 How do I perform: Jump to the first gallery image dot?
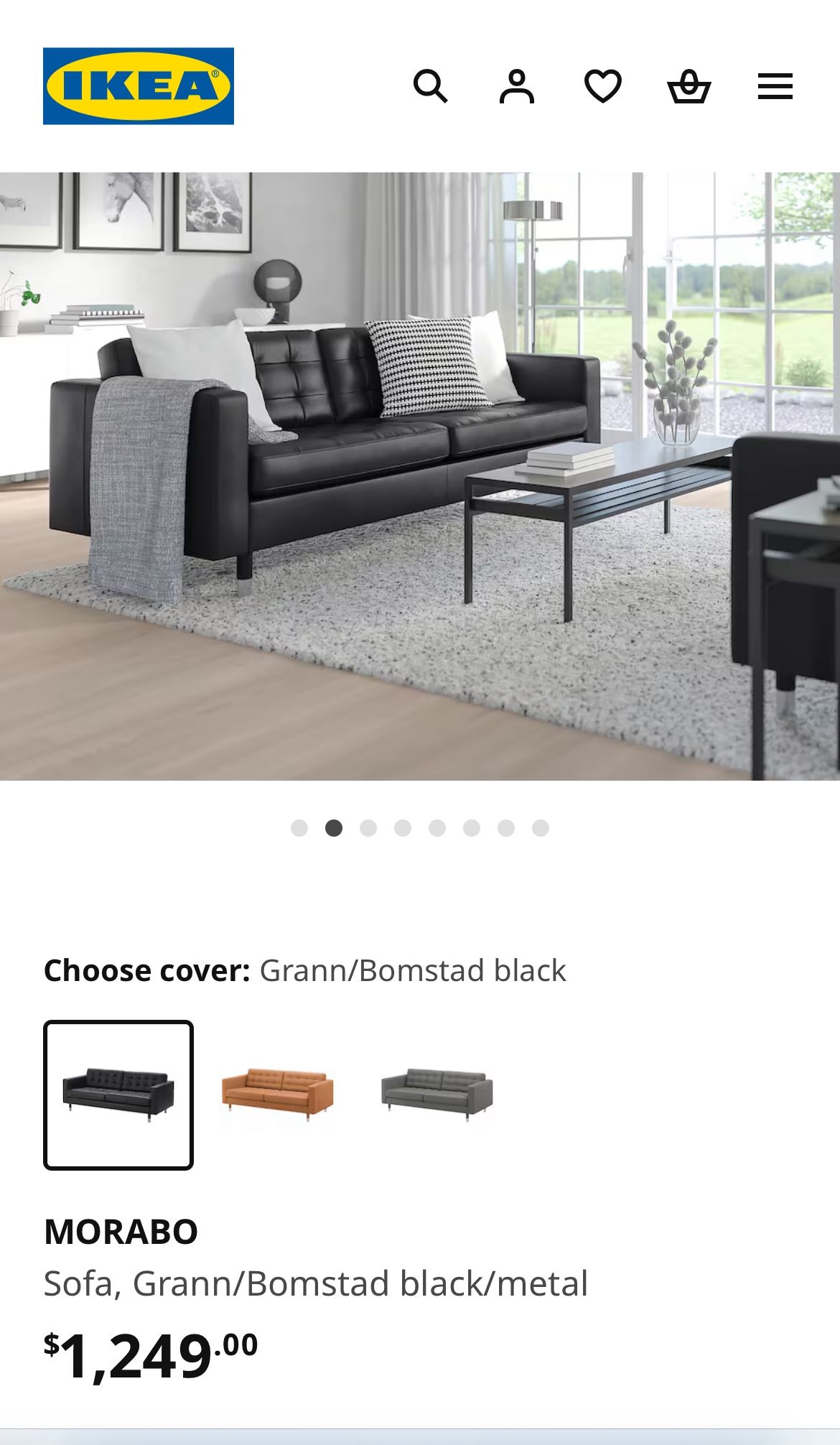click(x=299, y=828)
